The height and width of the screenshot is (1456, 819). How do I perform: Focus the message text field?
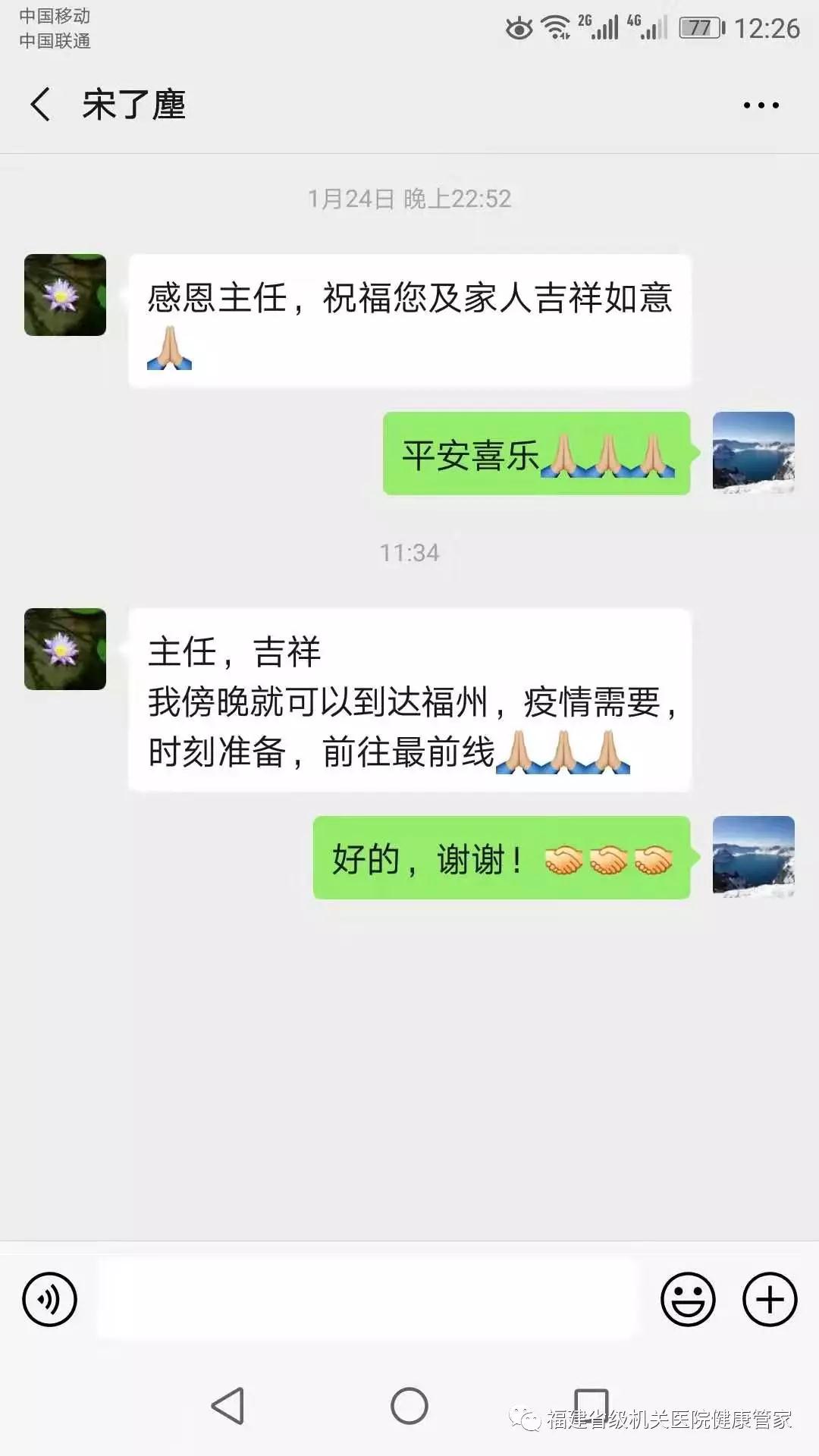pyautogui.click(x=367, y=1299)
